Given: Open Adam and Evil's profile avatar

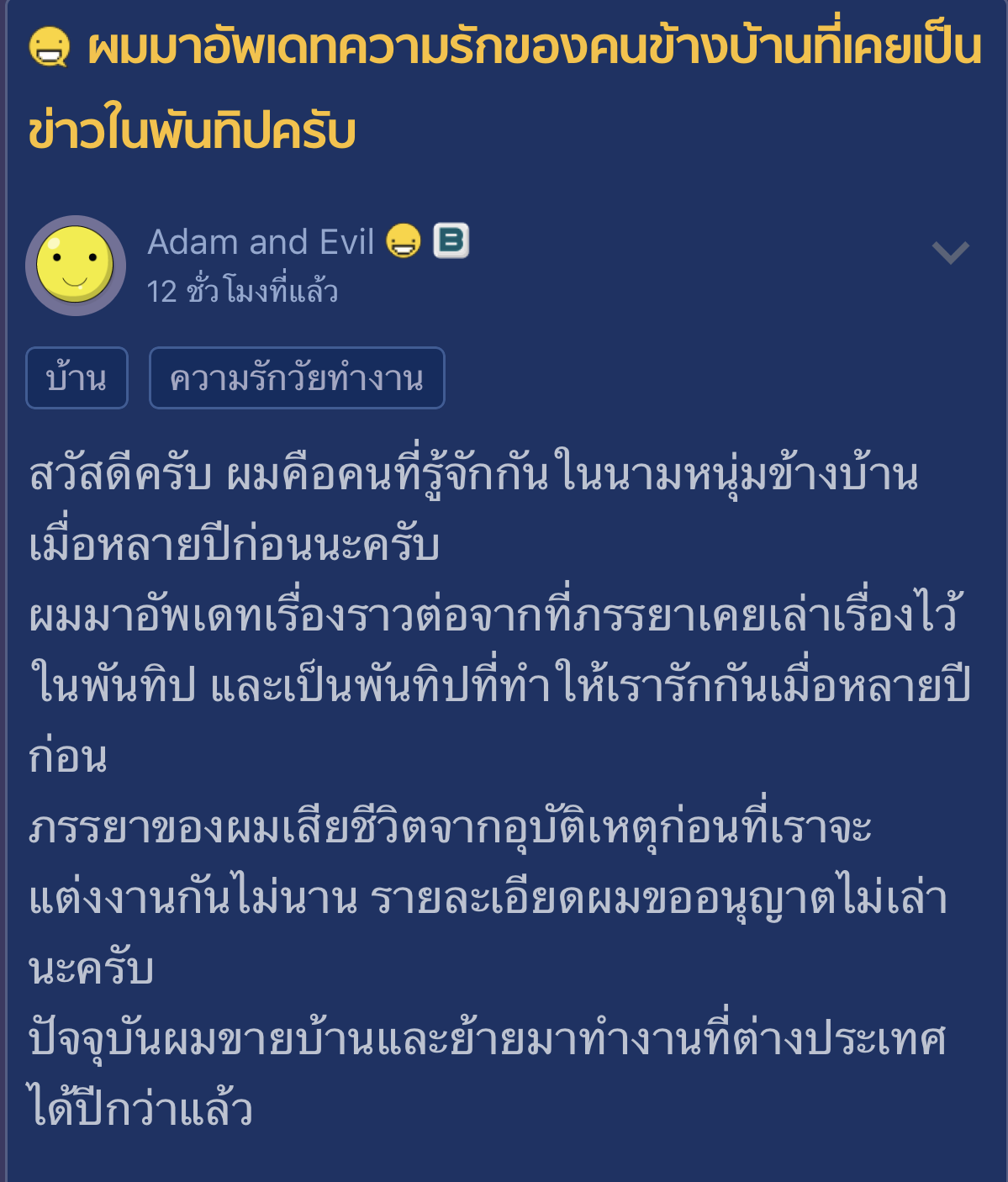Looking at the screenshot, I should pyautogui.click(x=76, y=266).
